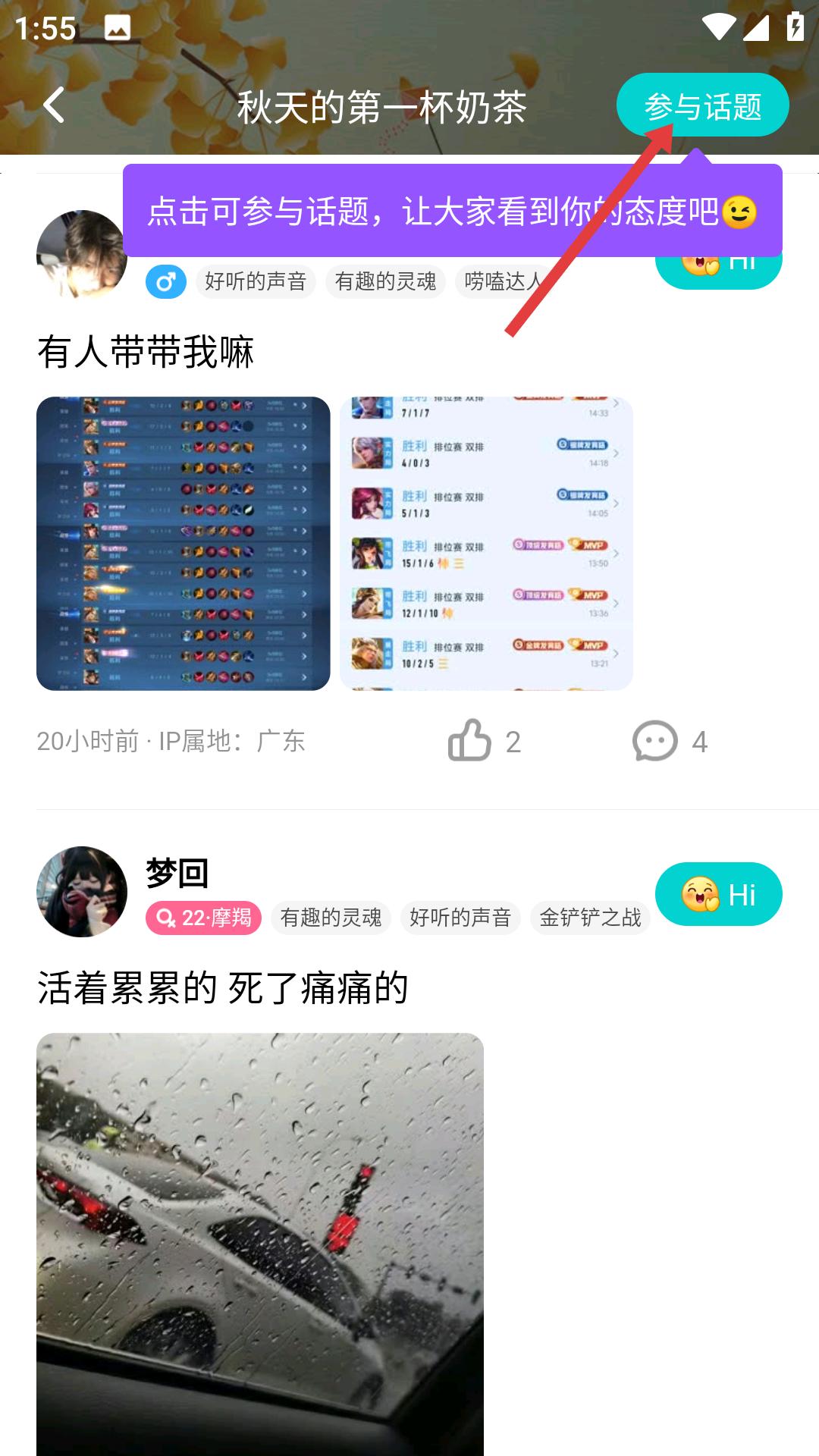The image size is (819, 1456).
Task: Select the 好听的声音 tag
Action: click(x=256, y=281)
